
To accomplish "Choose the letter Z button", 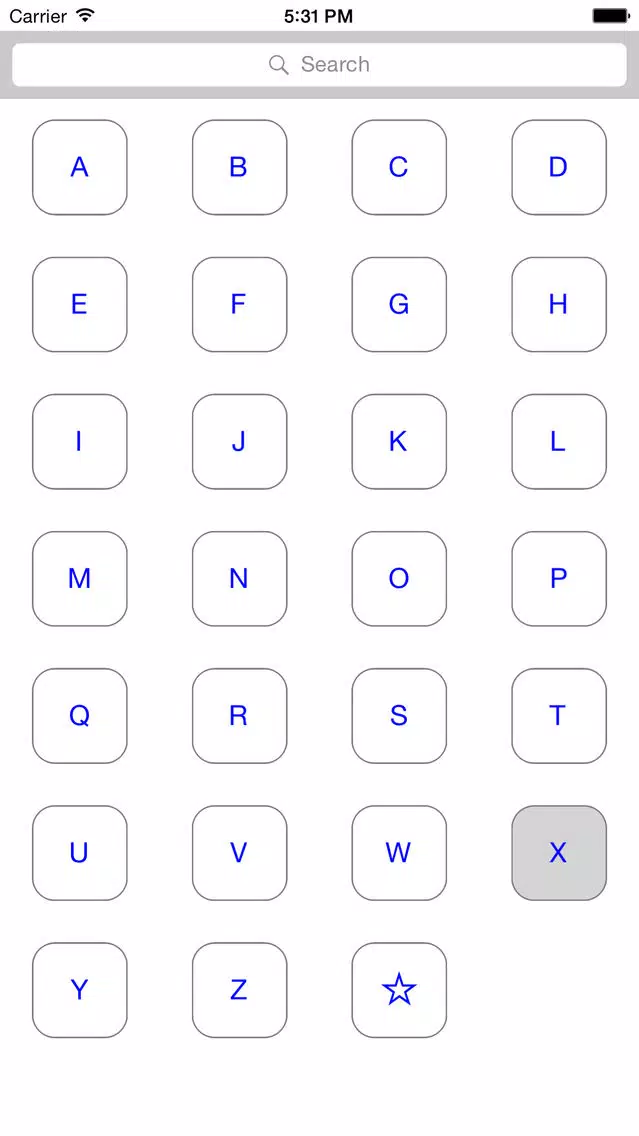I will click(x=240, y=990).
